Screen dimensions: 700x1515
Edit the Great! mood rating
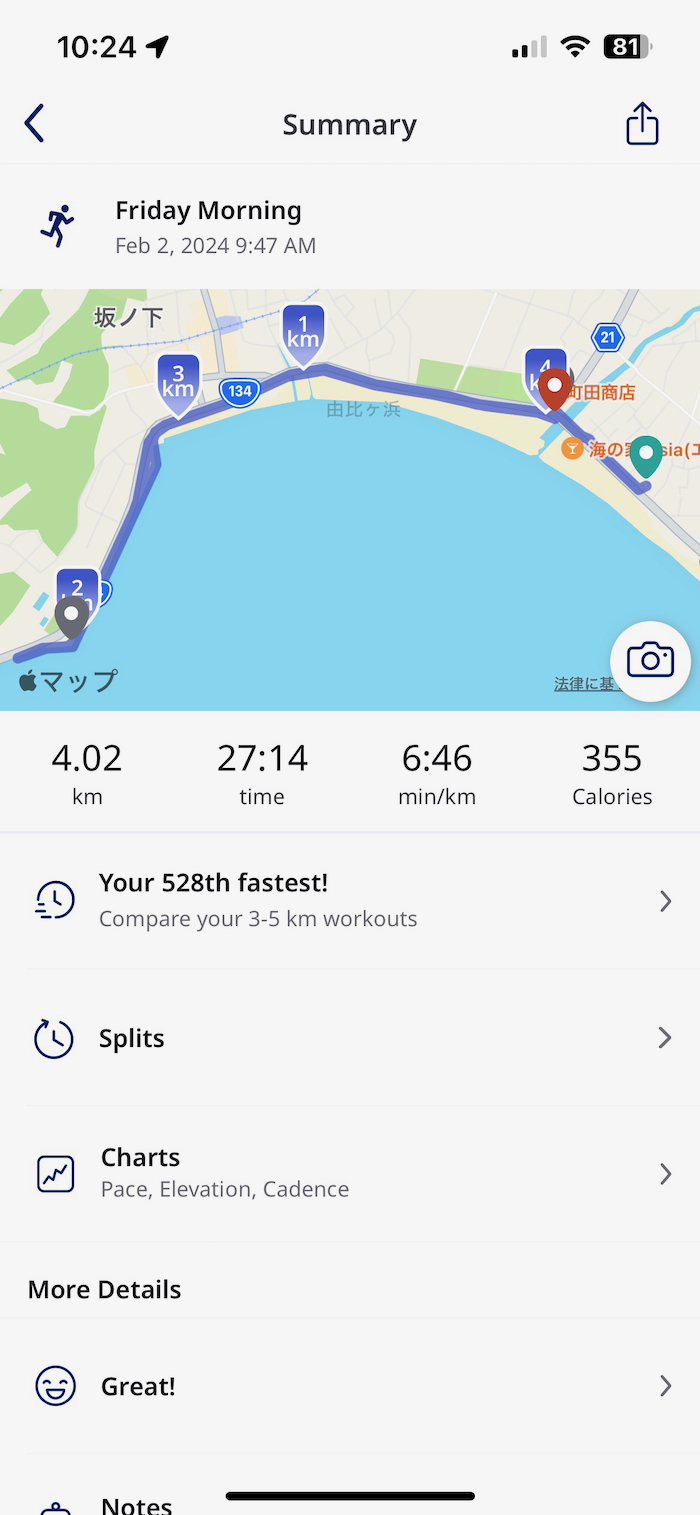(x=350, y=1386)
